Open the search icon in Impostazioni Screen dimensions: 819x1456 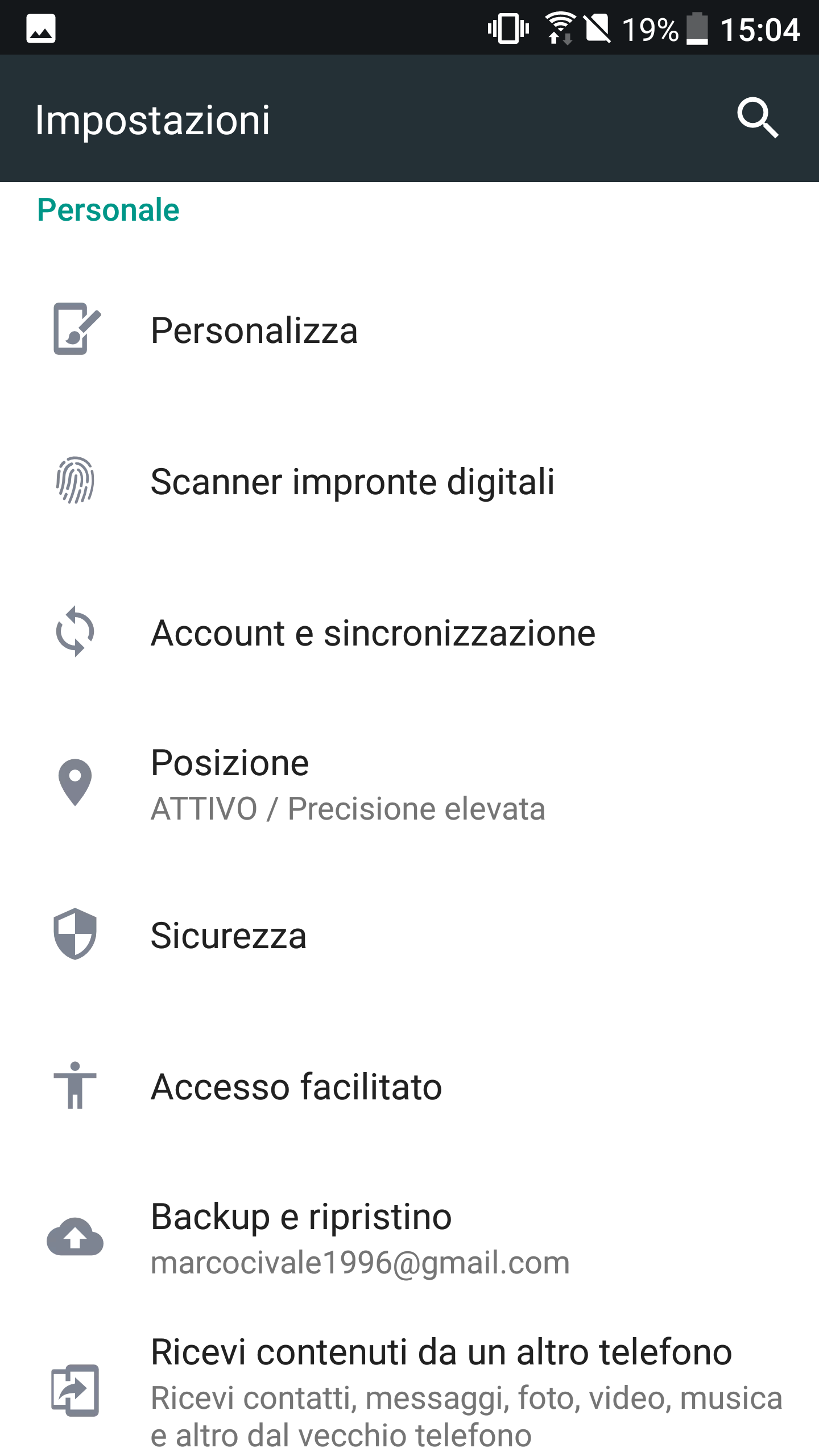coord(757,118)
